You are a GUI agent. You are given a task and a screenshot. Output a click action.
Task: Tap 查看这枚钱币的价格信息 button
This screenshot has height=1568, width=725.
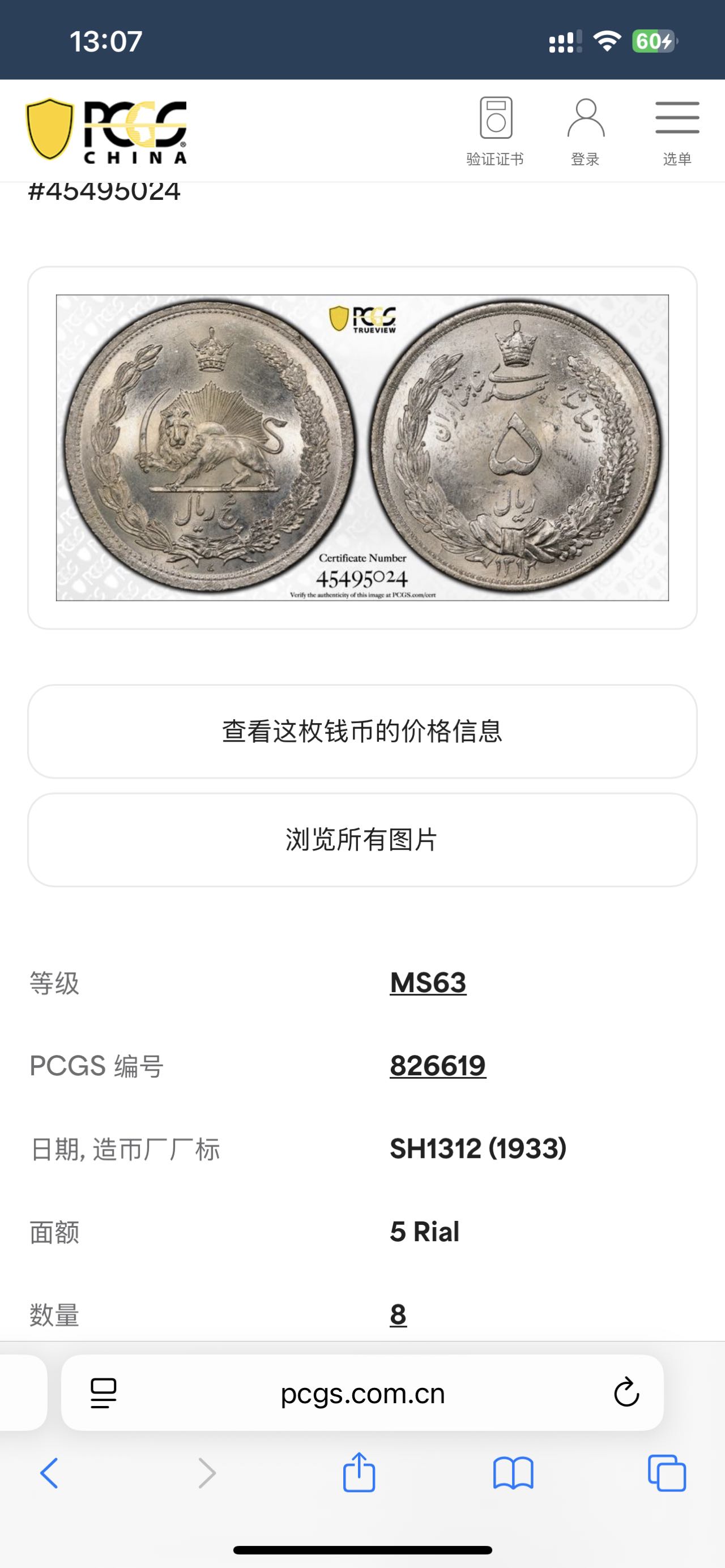pos(362,731)
